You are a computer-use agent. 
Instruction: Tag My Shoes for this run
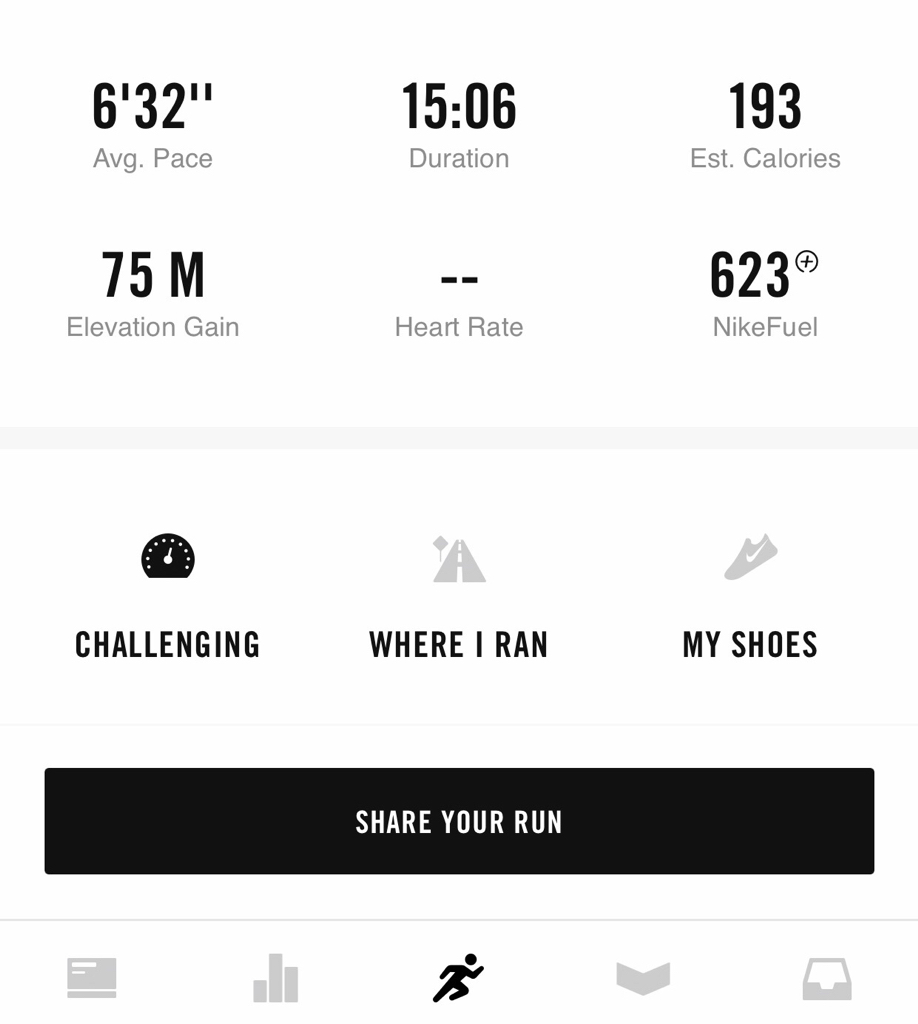click(750, 596)
